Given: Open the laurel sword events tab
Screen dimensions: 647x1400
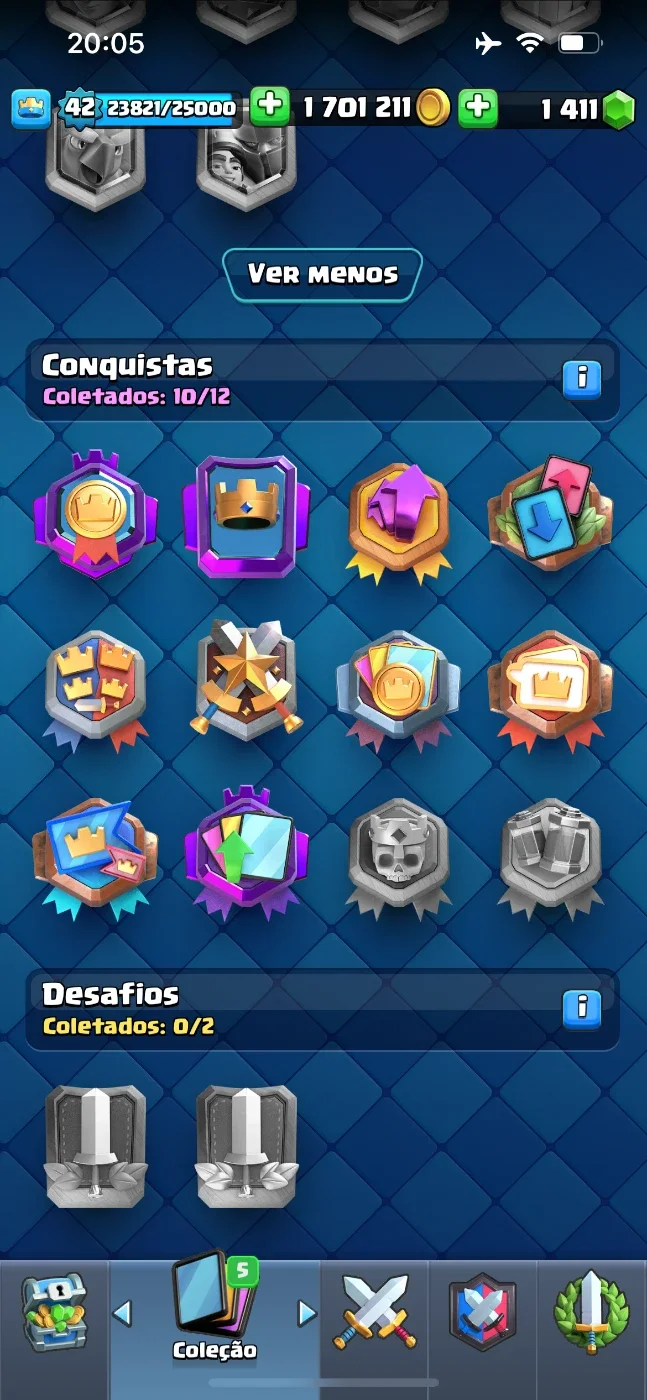Looking at the screenshot, I should click(591, 1311).
